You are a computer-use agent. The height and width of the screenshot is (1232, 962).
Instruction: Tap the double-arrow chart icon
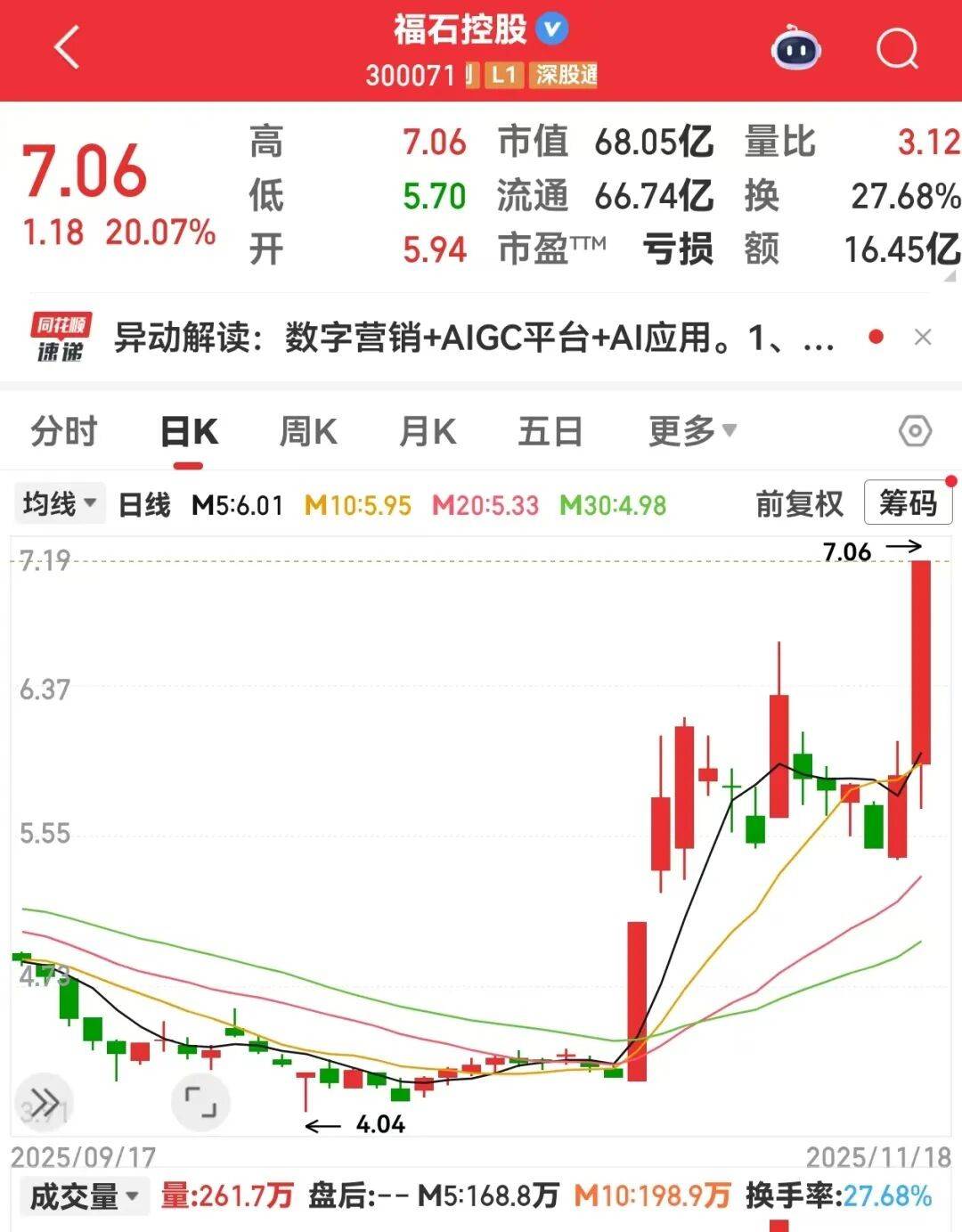click(x=45, y=1101)
